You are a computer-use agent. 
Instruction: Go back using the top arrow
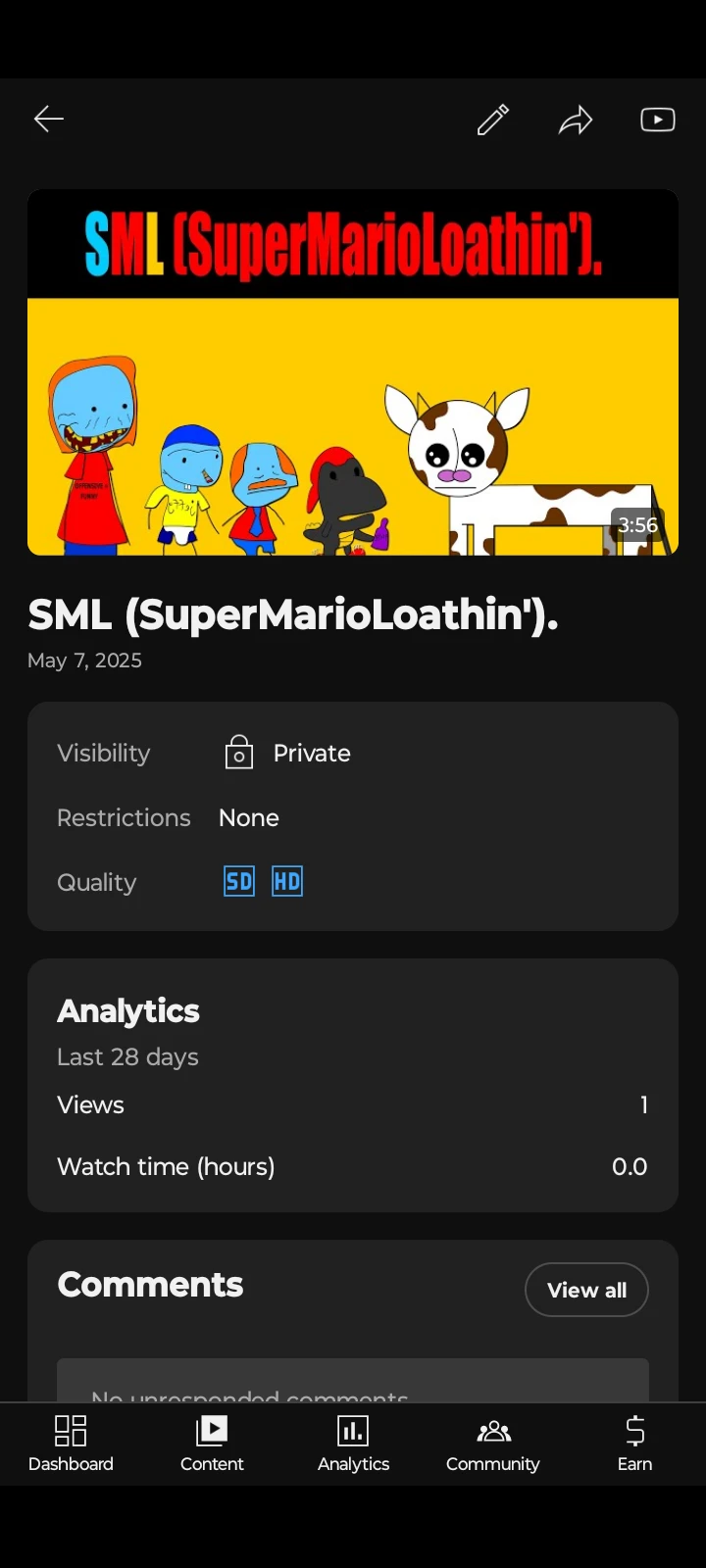[x=49, y=120]
